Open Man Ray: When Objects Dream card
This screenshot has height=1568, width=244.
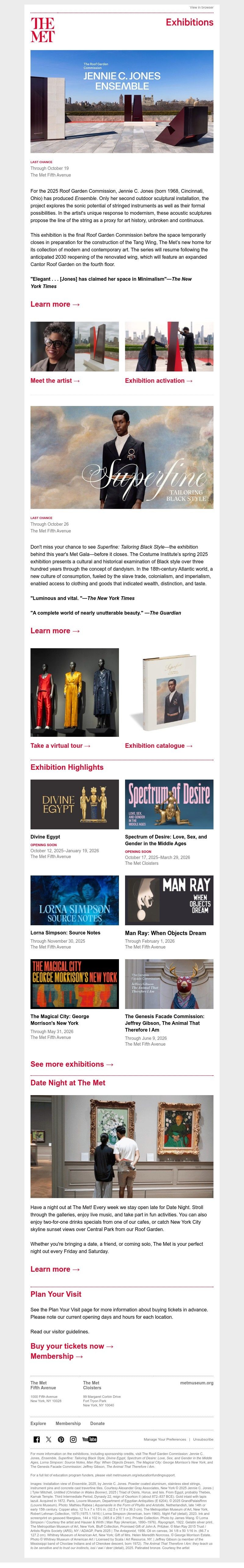coord(169,900)
